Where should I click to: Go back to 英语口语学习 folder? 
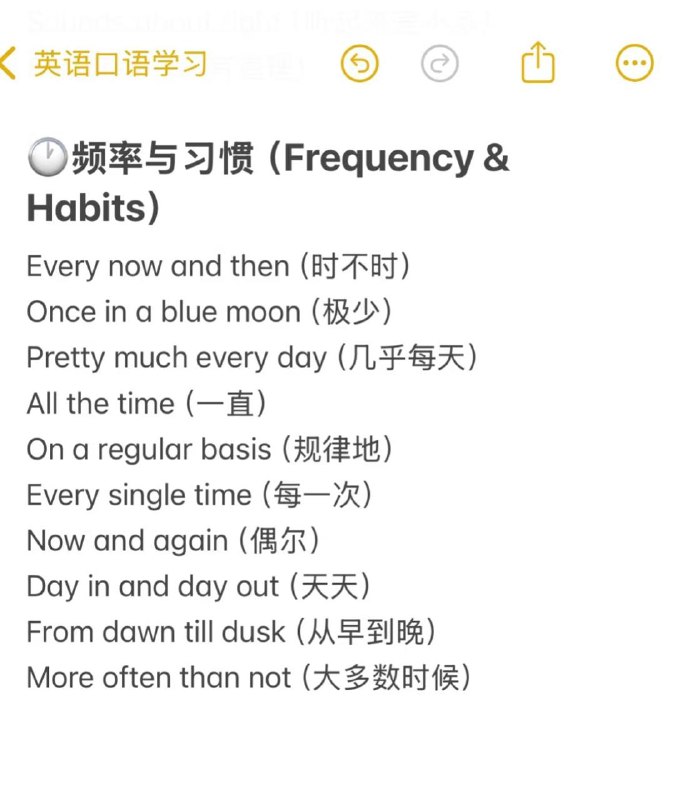point(105,64)
